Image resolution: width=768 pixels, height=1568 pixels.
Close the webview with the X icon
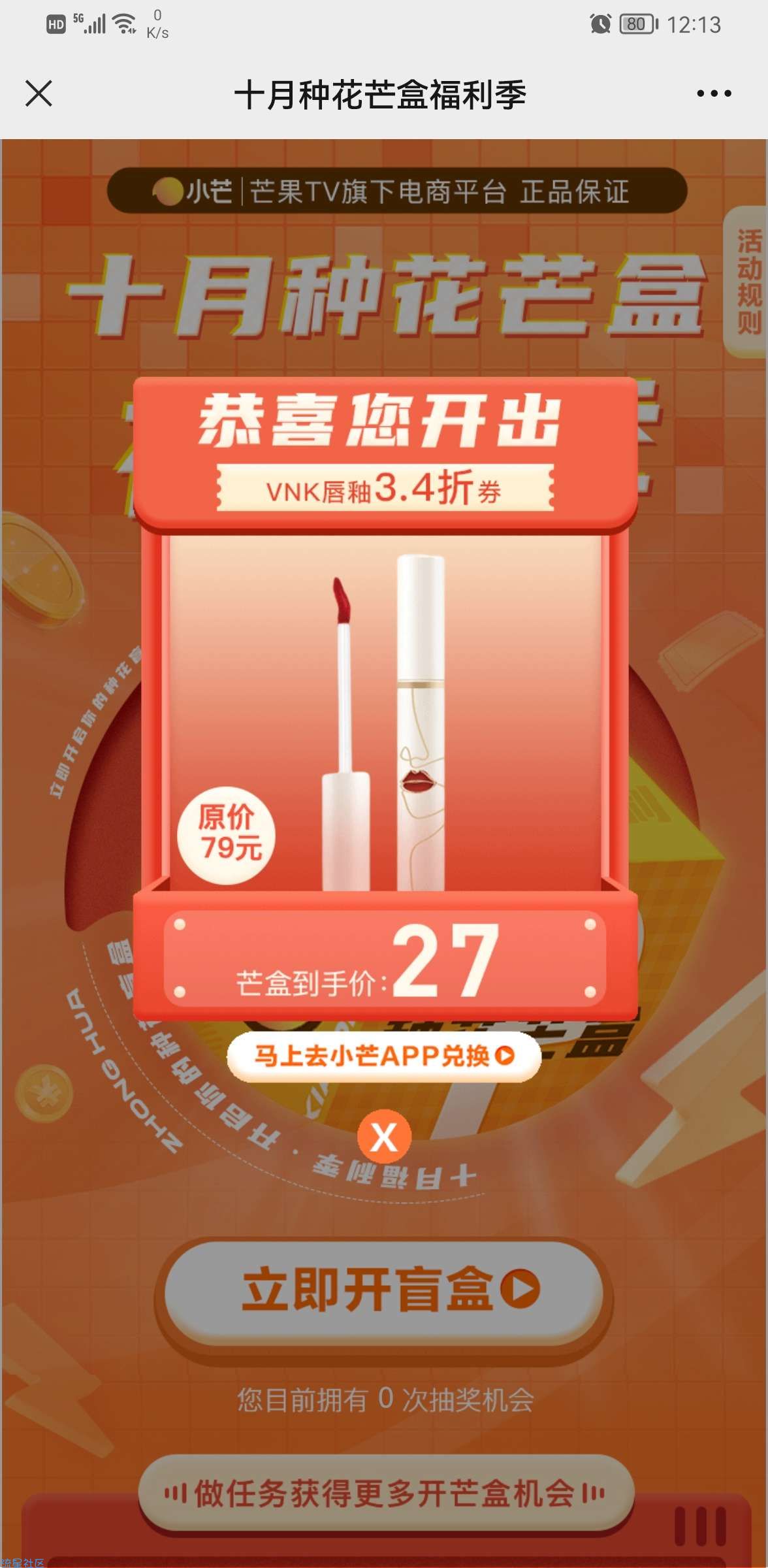coord(39,93)
